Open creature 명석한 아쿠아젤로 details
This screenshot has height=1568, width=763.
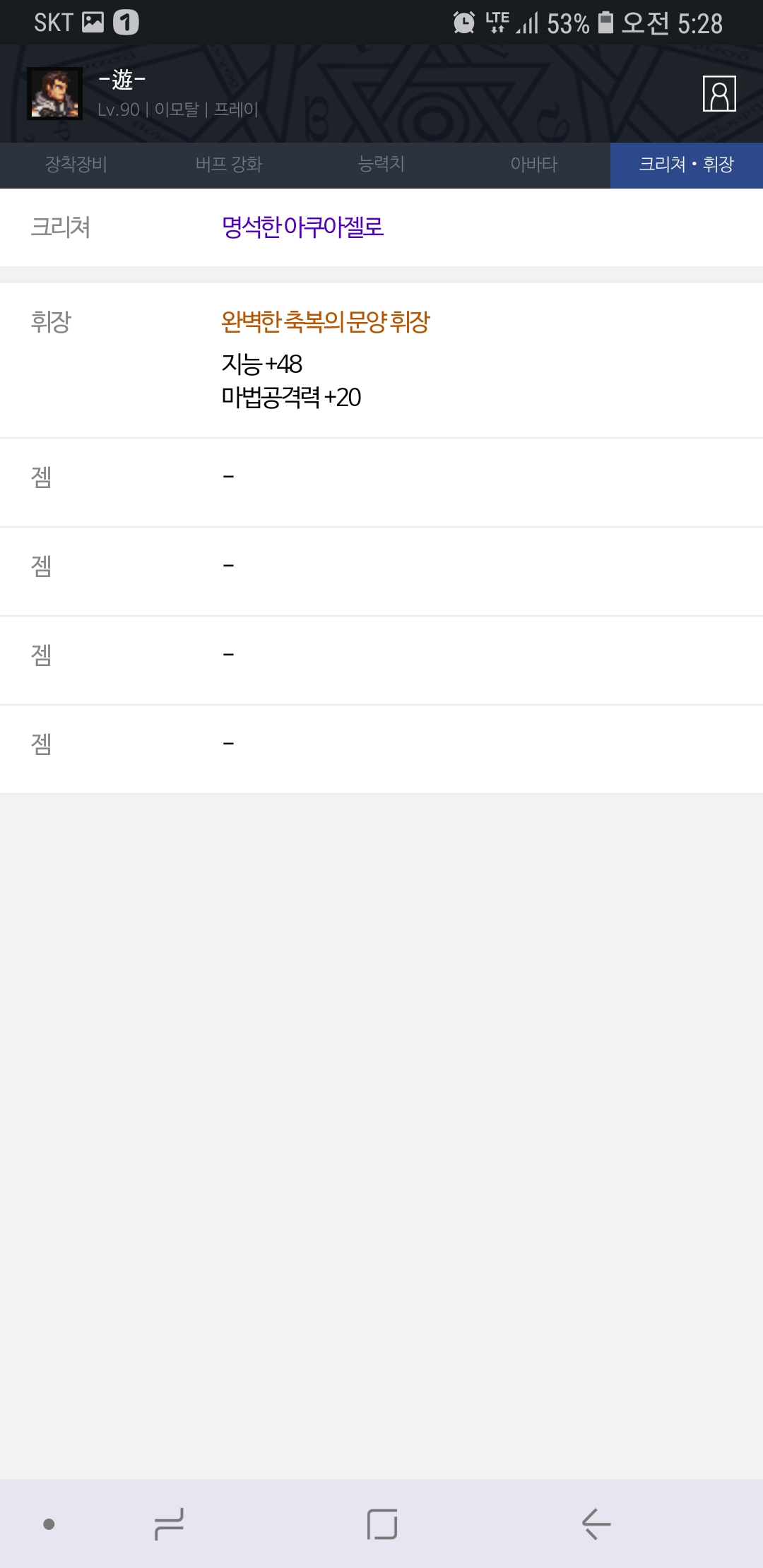[x=302, y=227]
